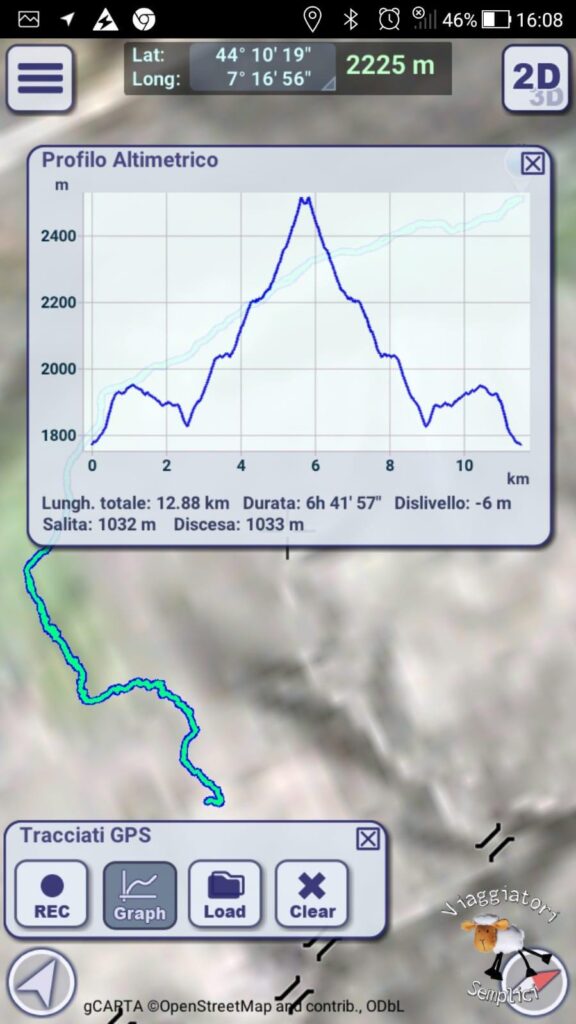Clear the current GPS track
Screen dimensions: 576x1024
pos(312,893)
